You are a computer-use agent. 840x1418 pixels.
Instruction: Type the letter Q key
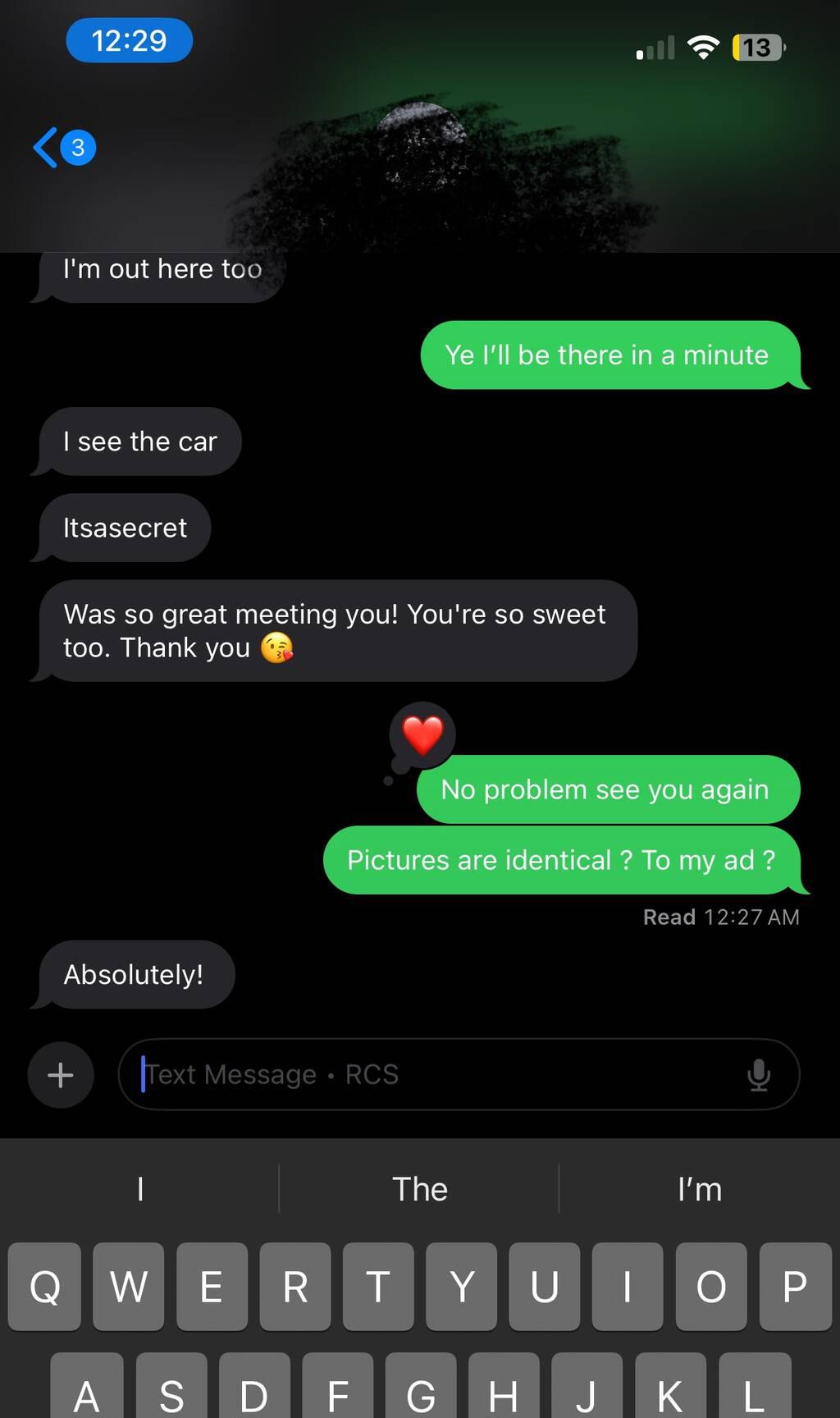coord(45,1286)
